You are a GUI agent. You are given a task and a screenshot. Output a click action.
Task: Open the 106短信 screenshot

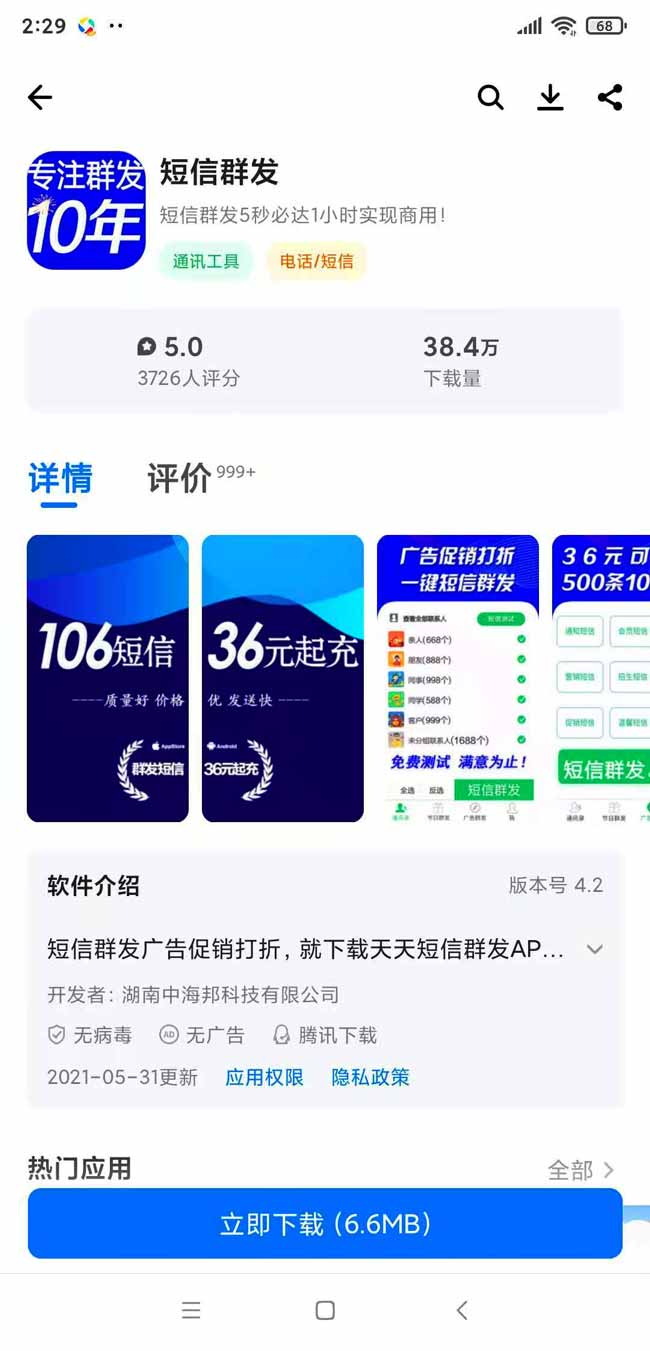(x=107, y=678)
